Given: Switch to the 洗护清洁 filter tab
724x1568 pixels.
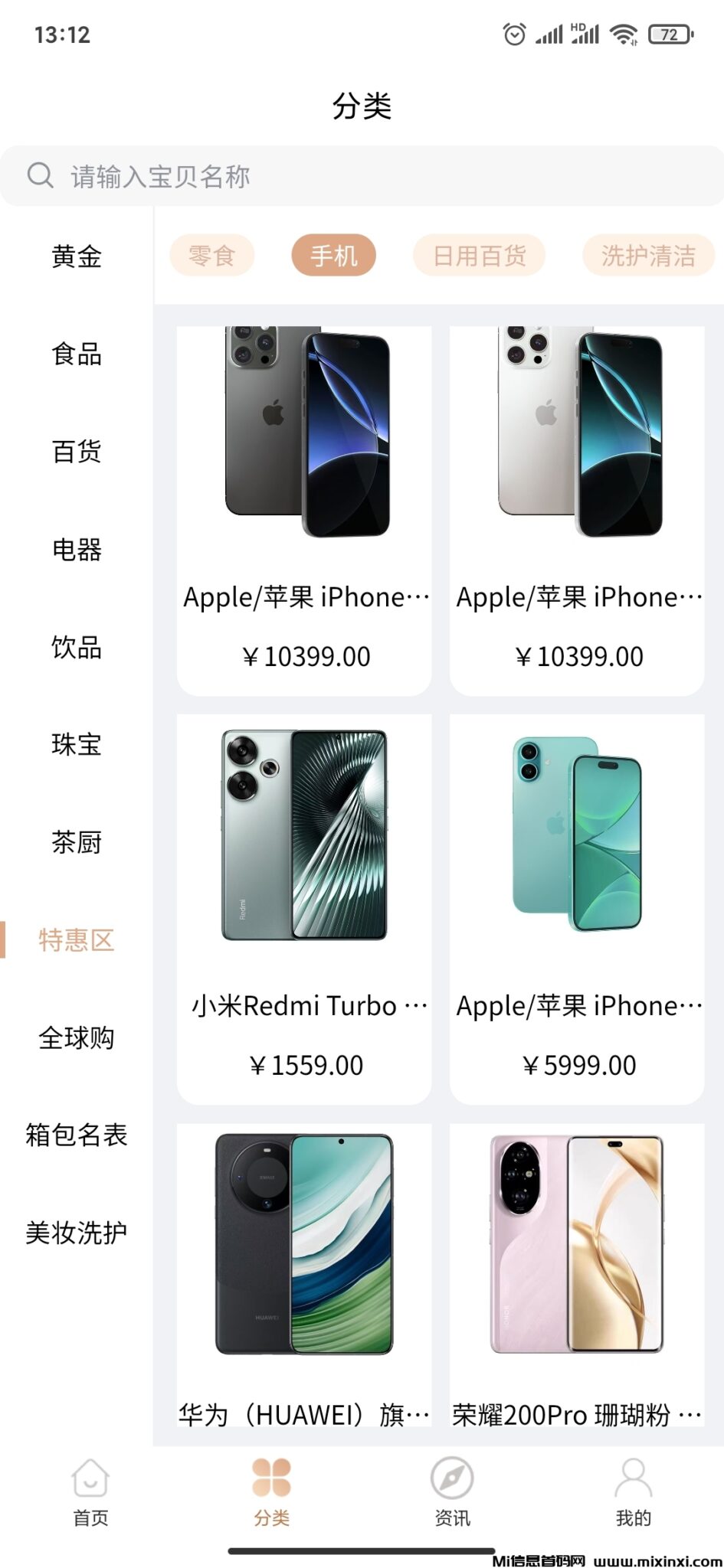Looking at the screenshot, I should 648,254.
